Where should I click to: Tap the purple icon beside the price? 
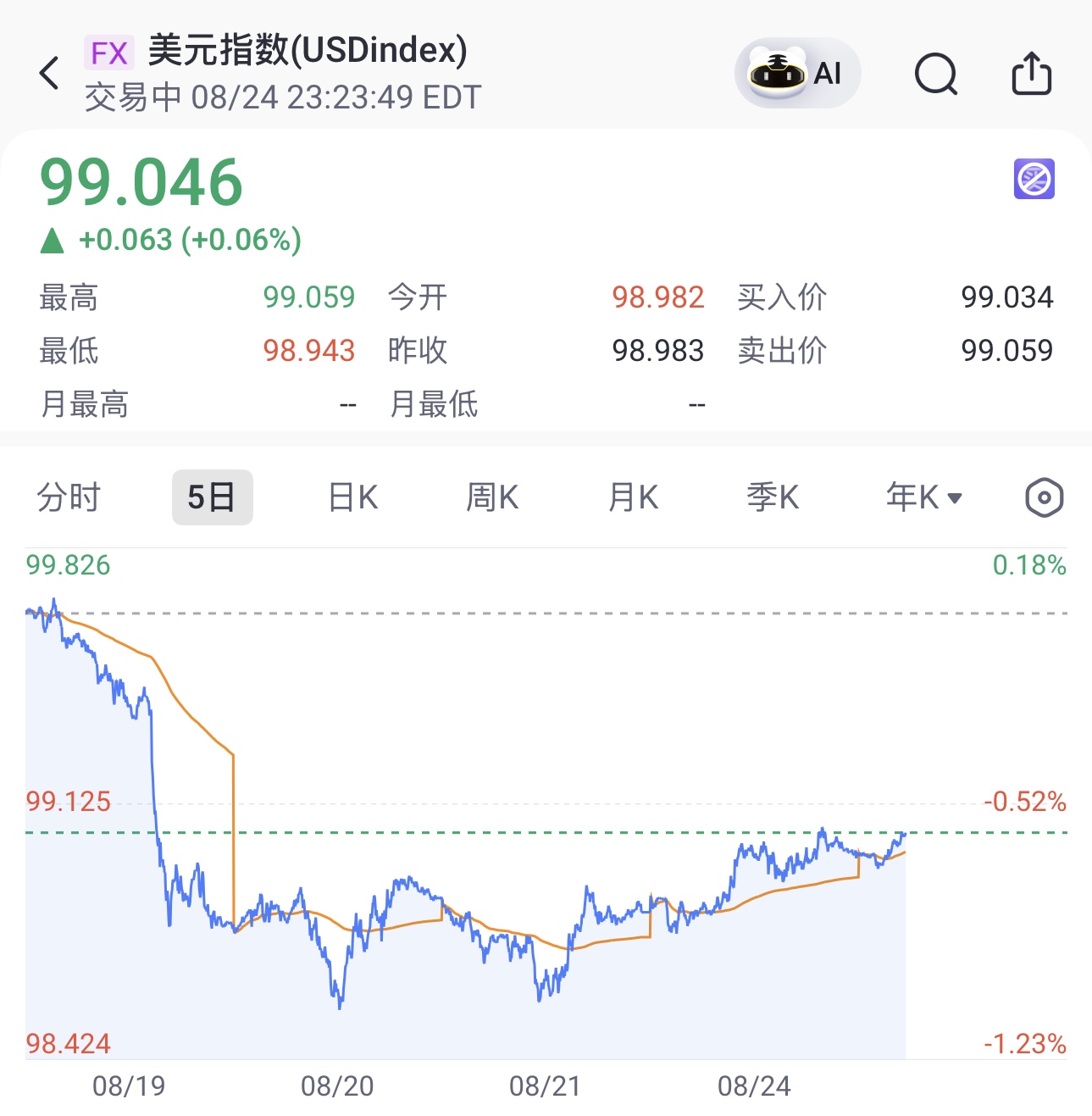tap(1034, 179)
